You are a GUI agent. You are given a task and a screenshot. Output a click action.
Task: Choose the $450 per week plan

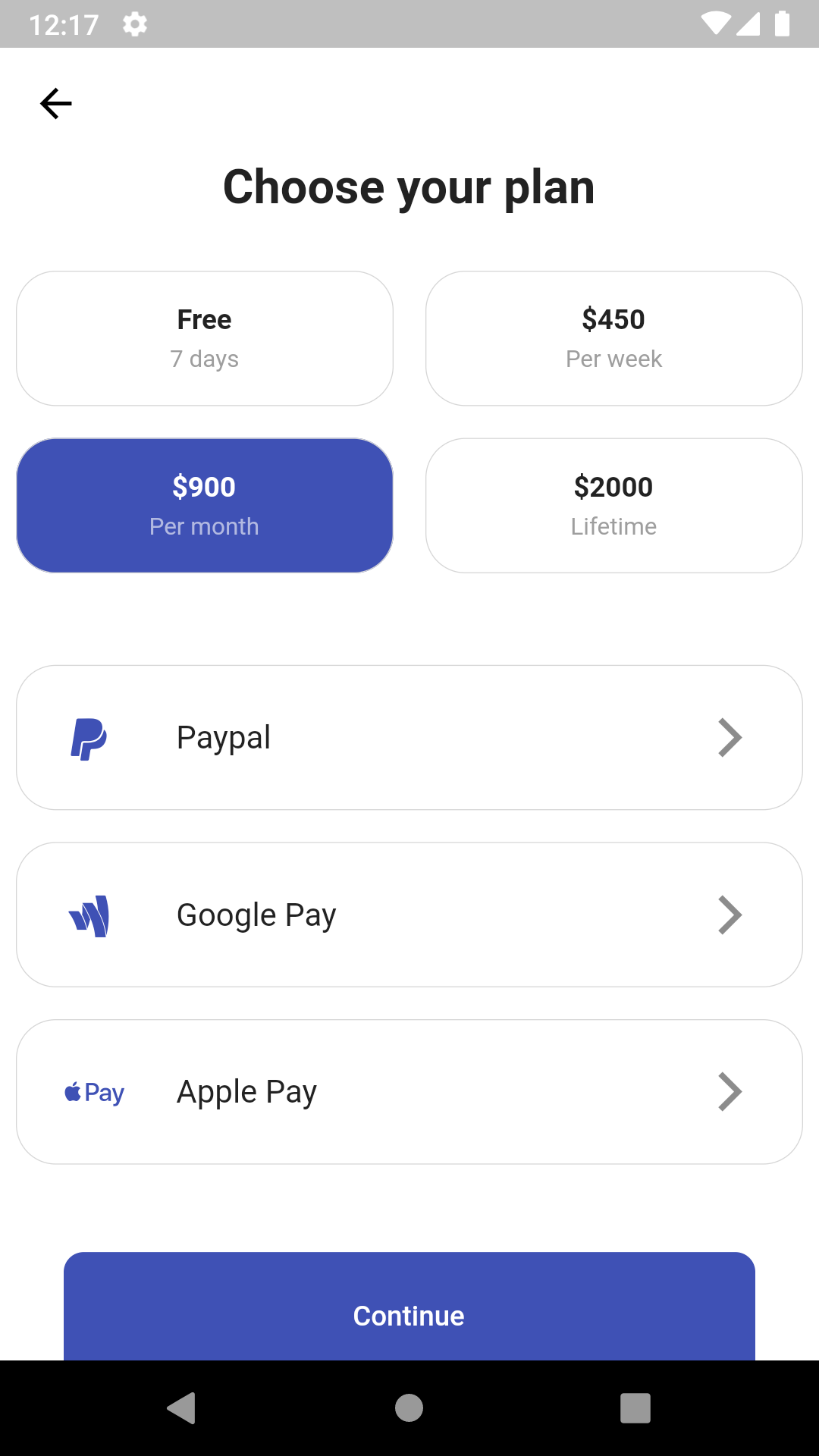[x=614, y=338]
